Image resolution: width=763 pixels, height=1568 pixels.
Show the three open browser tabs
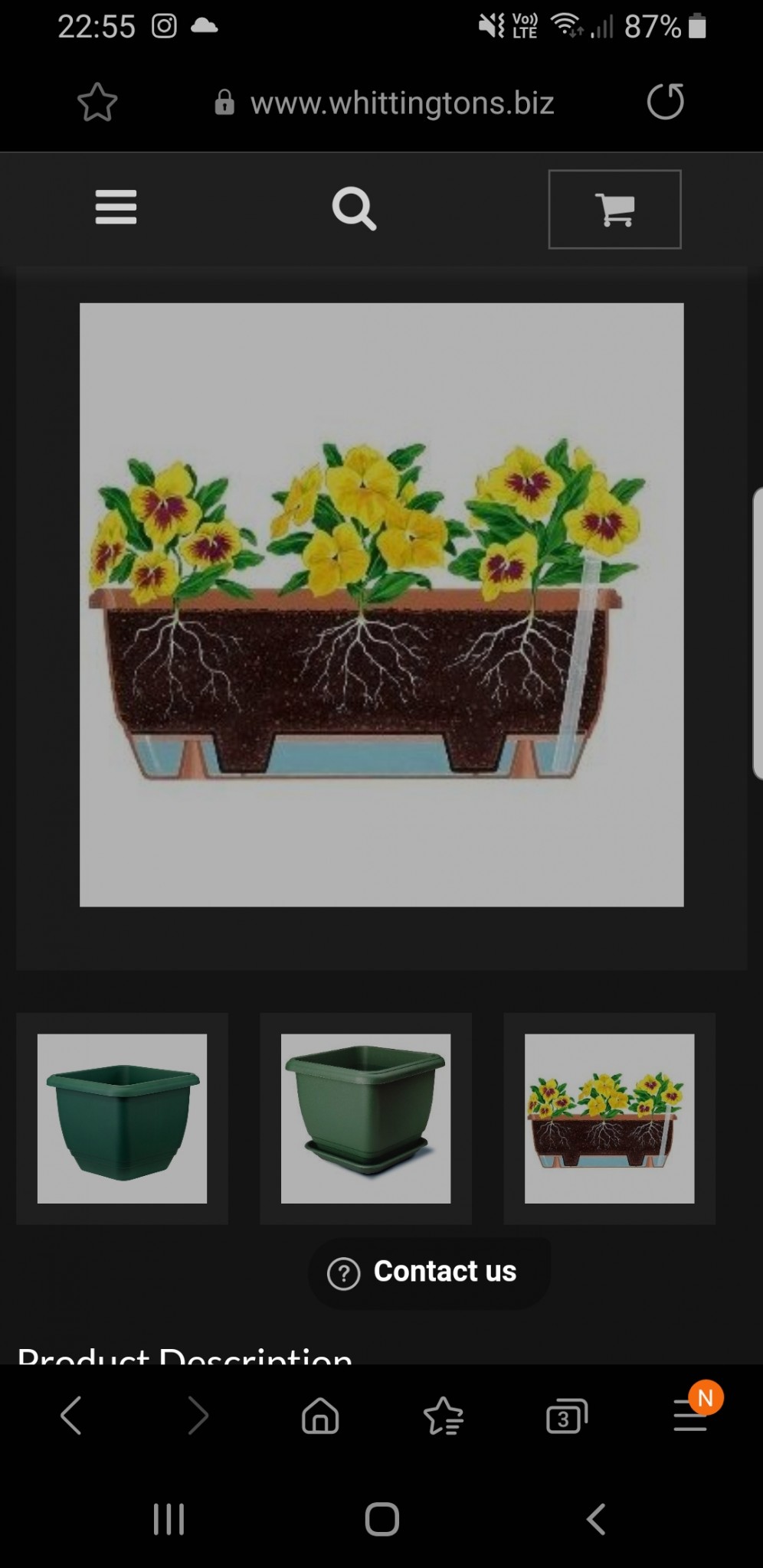(x=566, y=1416)
